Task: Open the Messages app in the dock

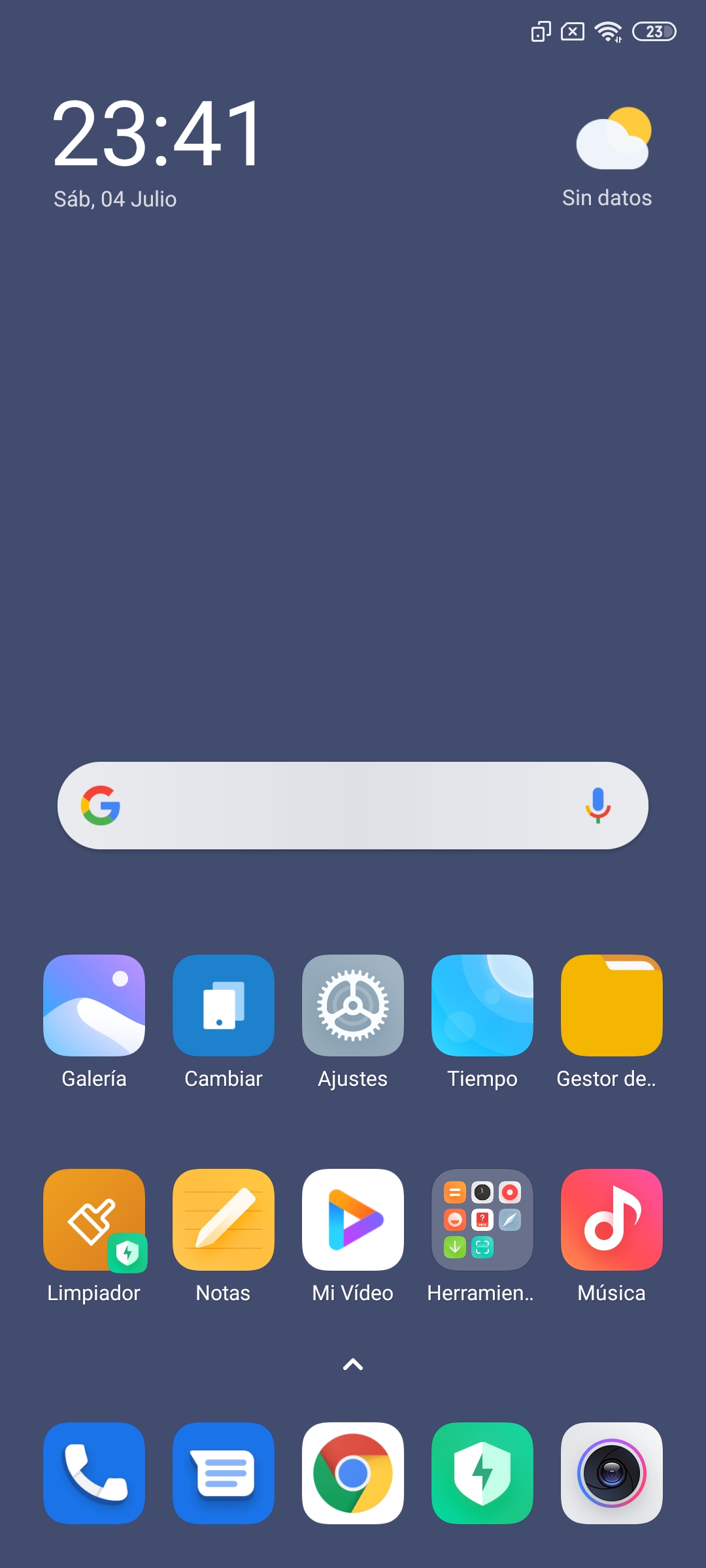Action: [224, 1473]
